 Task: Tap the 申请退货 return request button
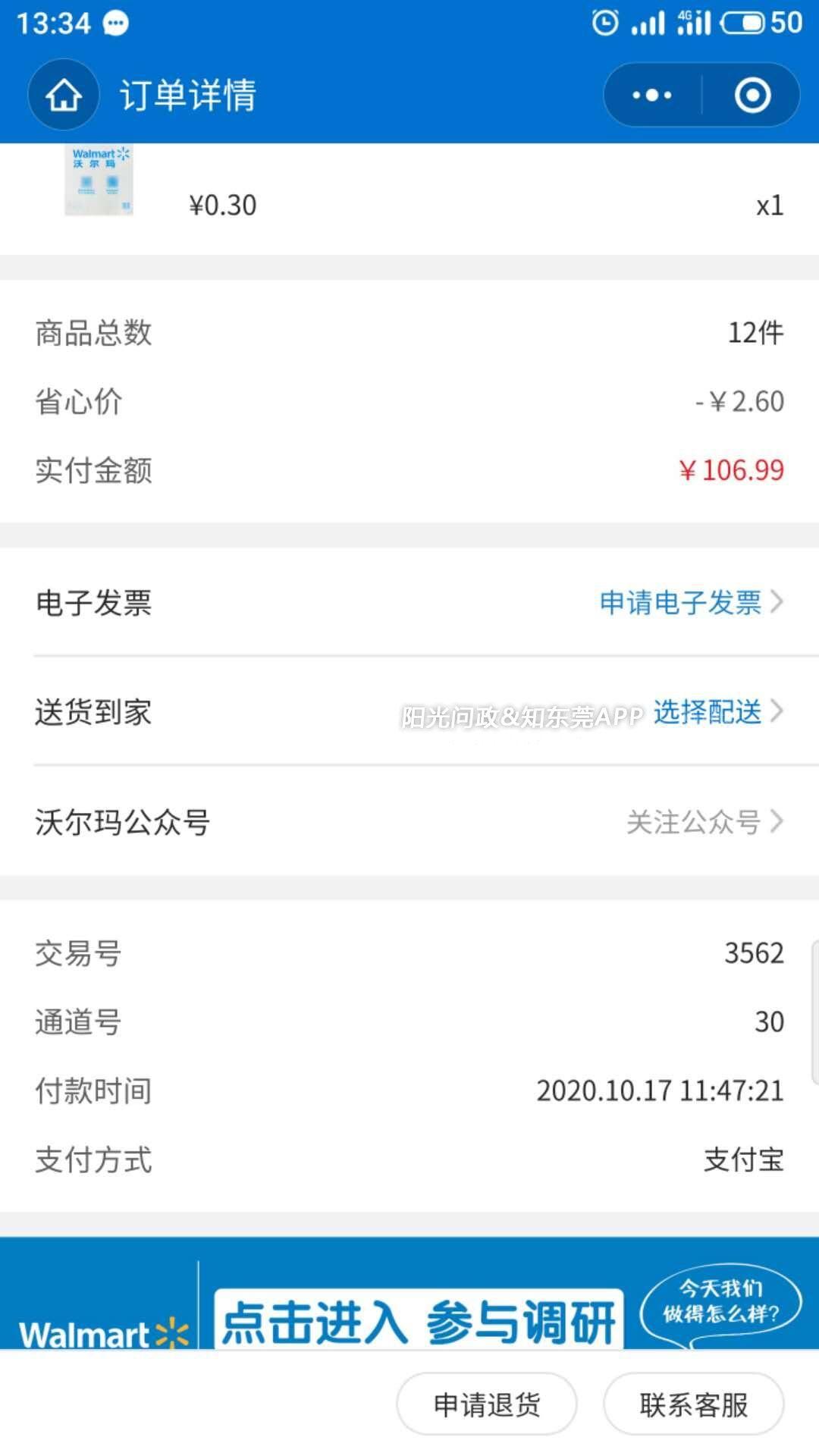click(487, 1404)
